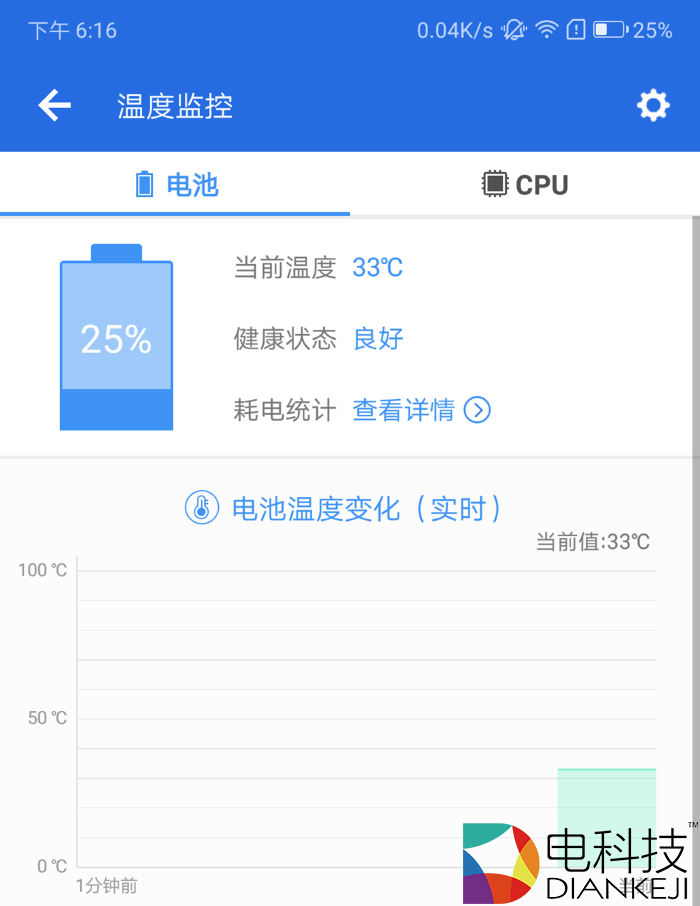The image size is (700, 906).
Task: Switch to the CPU tab
Action: pyautogui.click(x=525, y=185)
